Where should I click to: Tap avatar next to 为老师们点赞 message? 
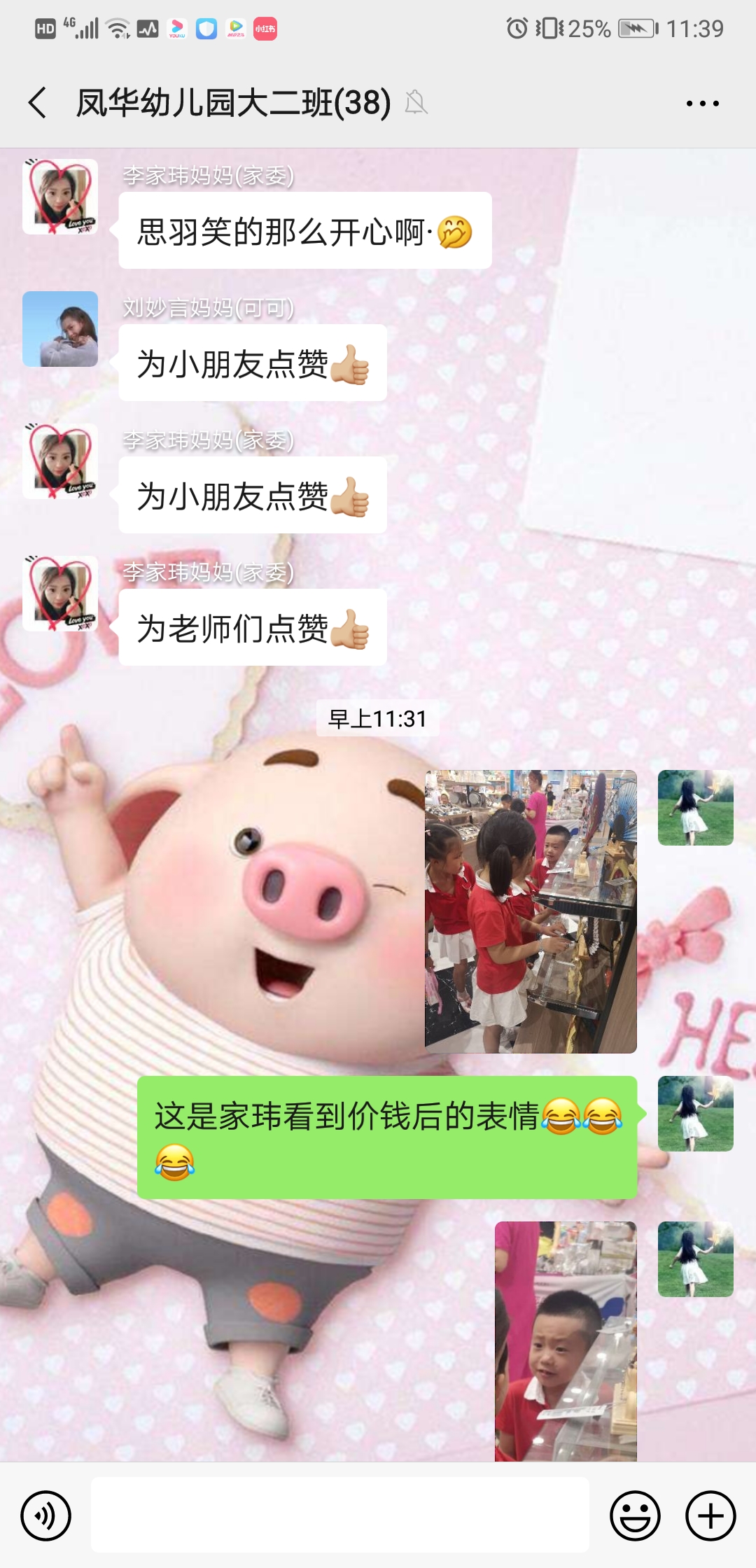tap(60, 594)
